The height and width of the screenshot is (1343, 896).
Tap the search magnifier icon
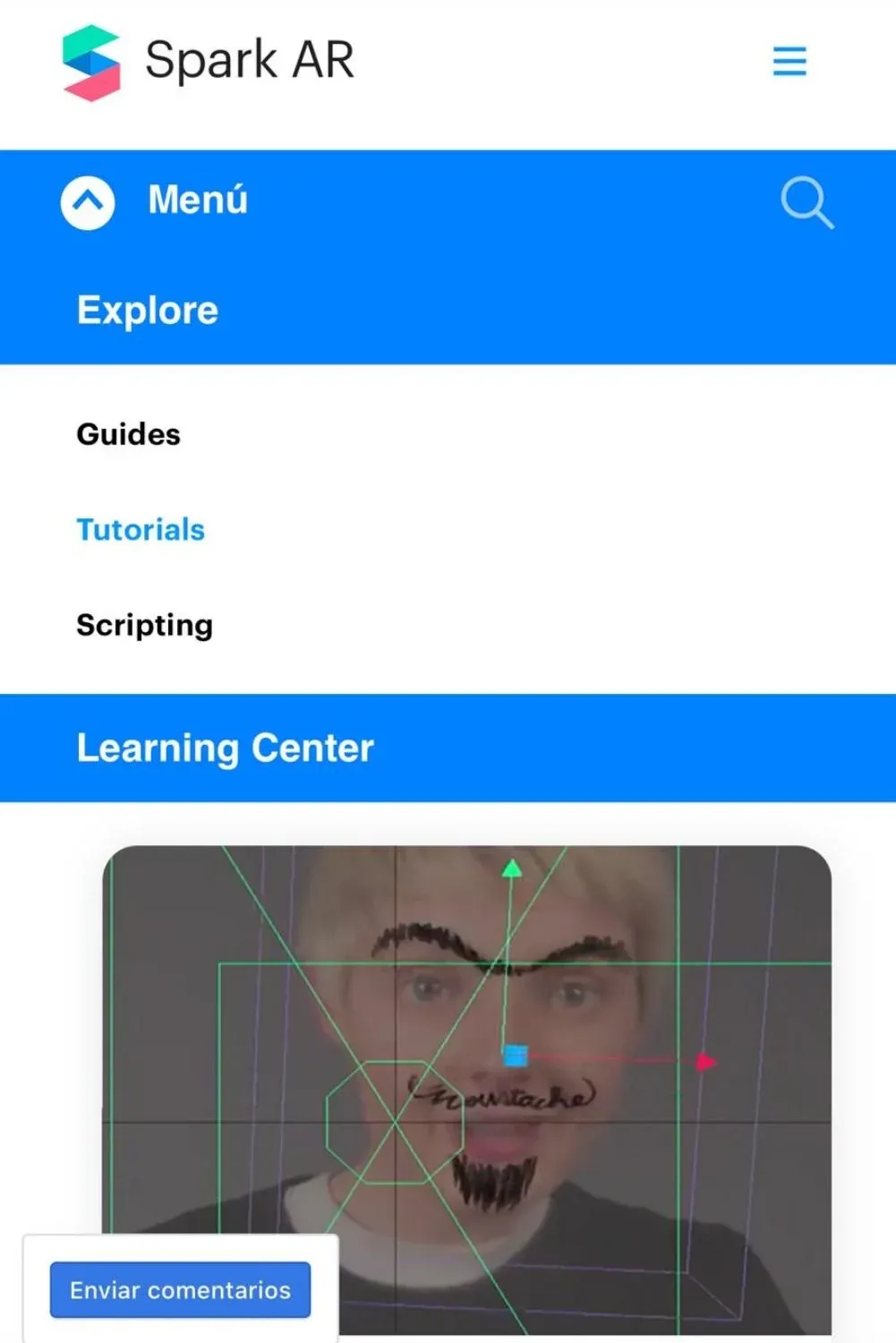click(806, 203)
